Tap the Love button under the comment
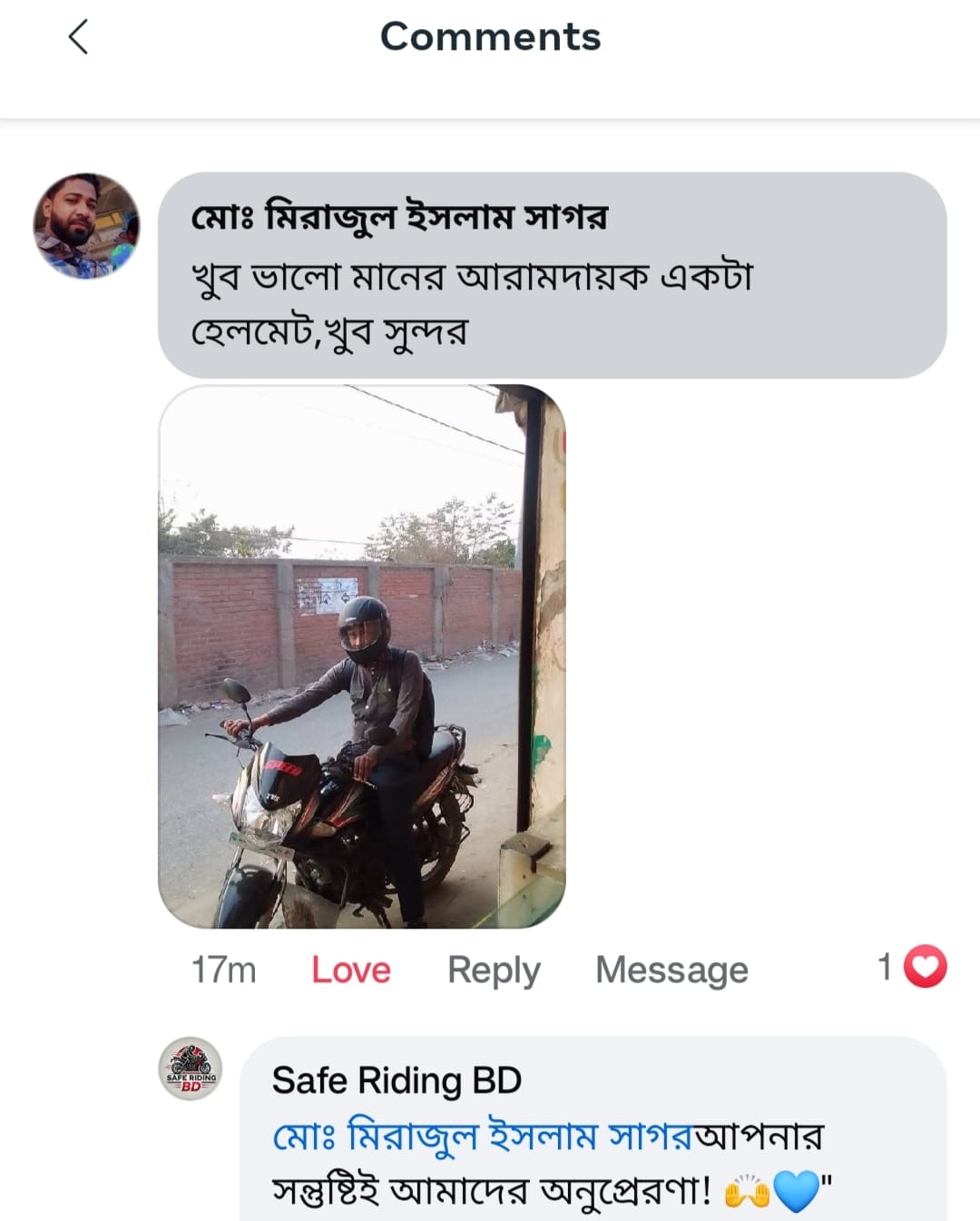This screenshot has width=980, height=1221. (350, 970)
